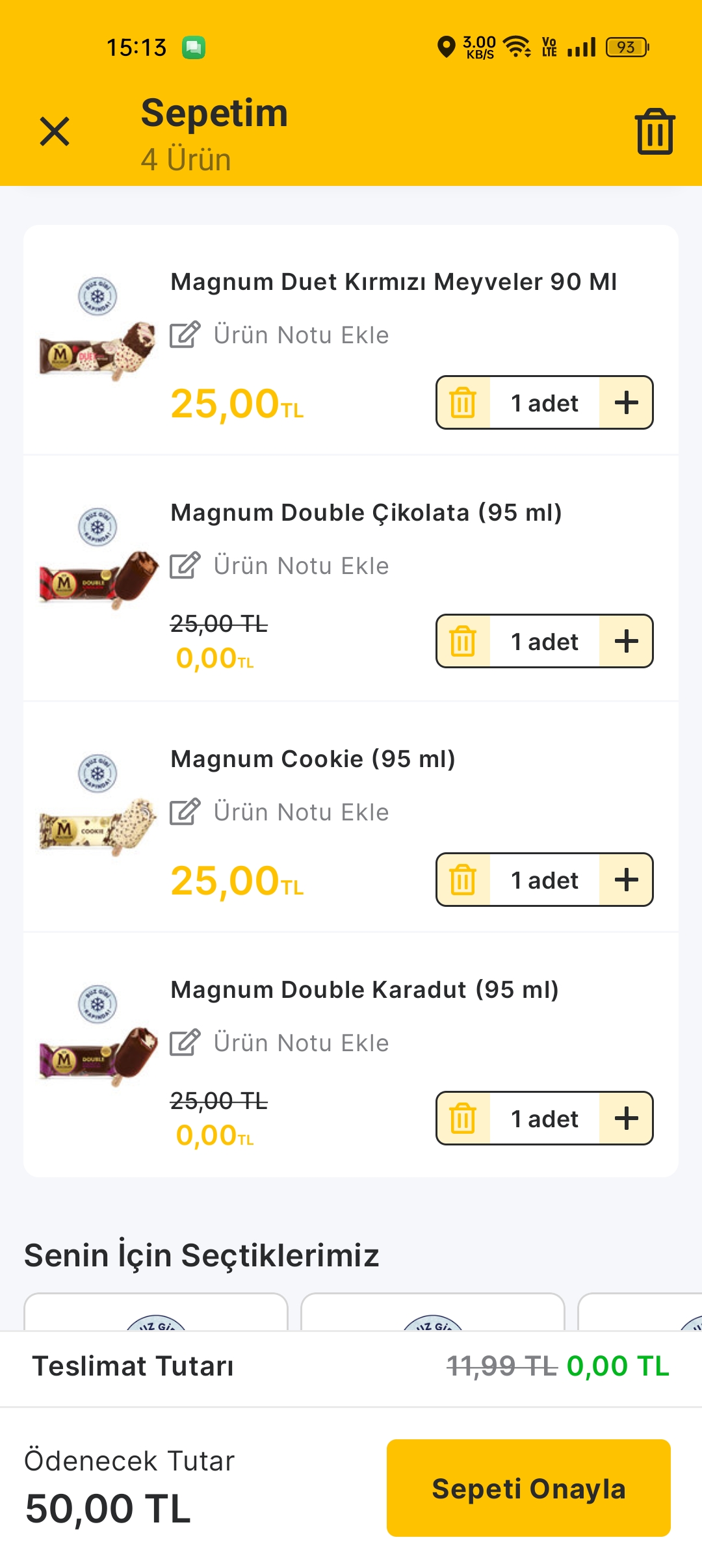The image size is (702, 1568).
Task: Increase quantity of Magnum Double Karadut
Action: (x=627, y=1119)
